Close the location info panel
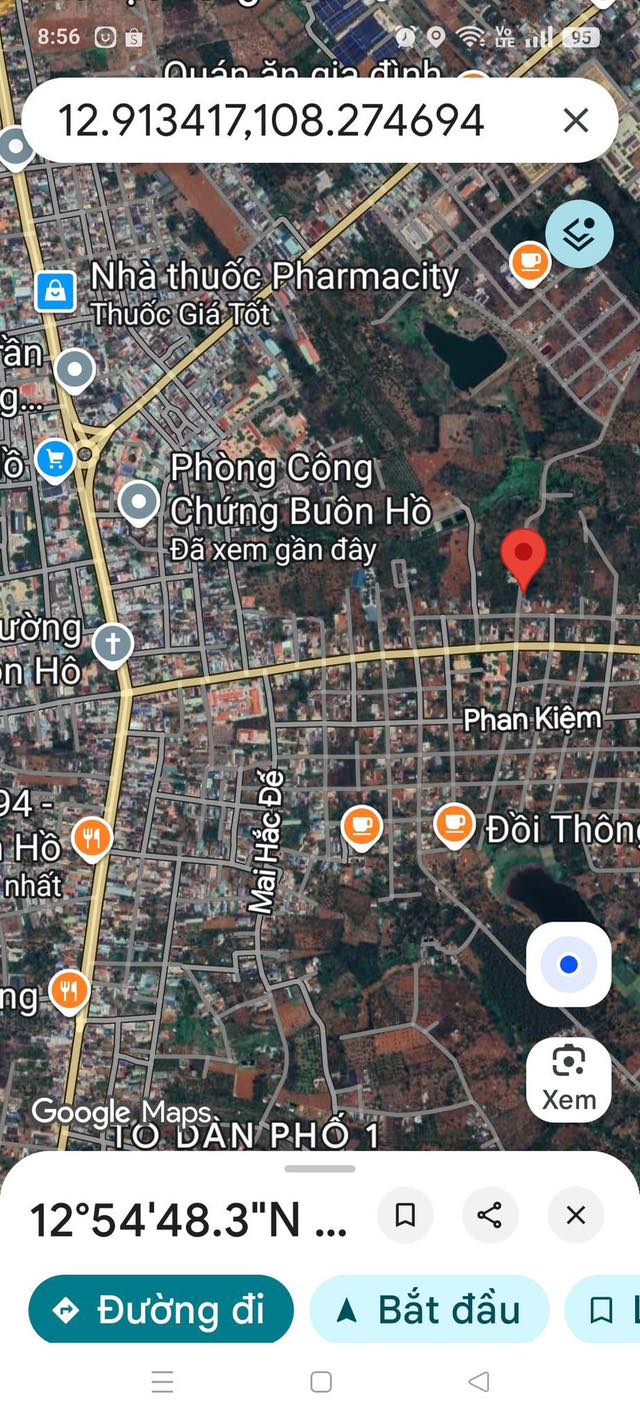640x1421 pixels. tap(575, 1215)
